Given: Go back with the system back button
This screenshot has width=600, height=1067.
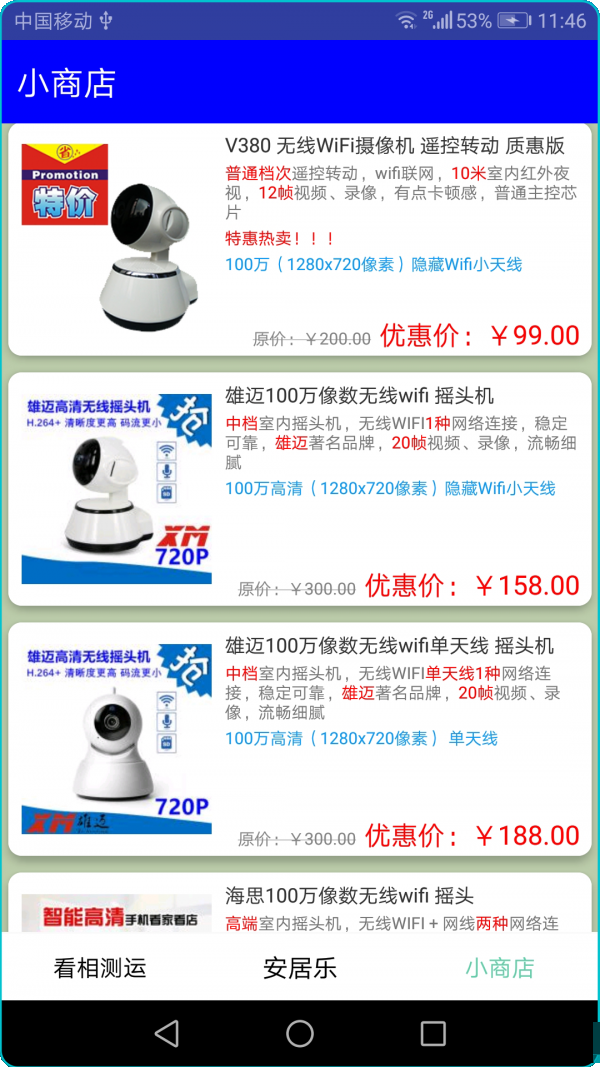Looking at the screenshot, I should point(167,1033).
